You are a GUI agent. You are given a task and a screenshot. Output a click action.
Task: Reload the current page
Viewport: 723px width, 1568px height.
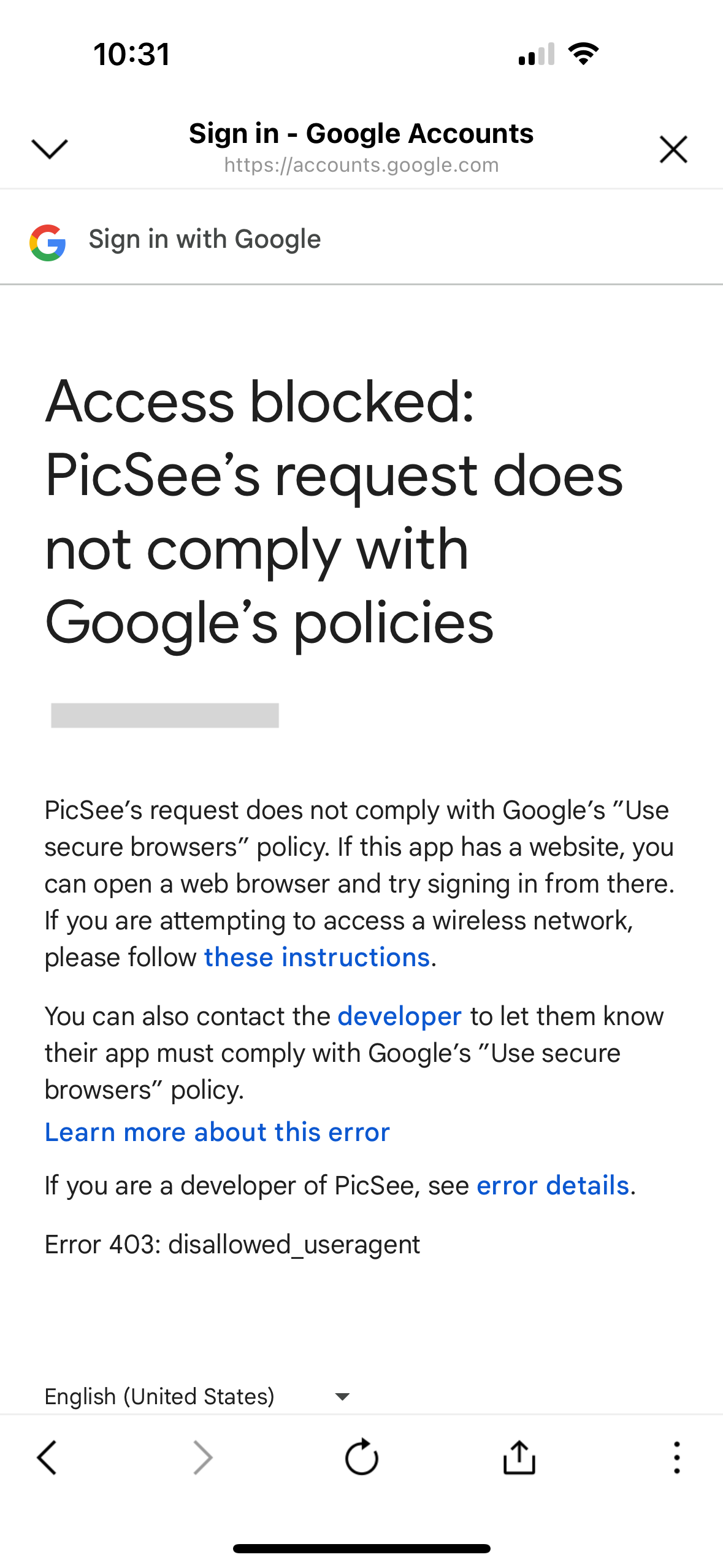[x=361, y=1456]
